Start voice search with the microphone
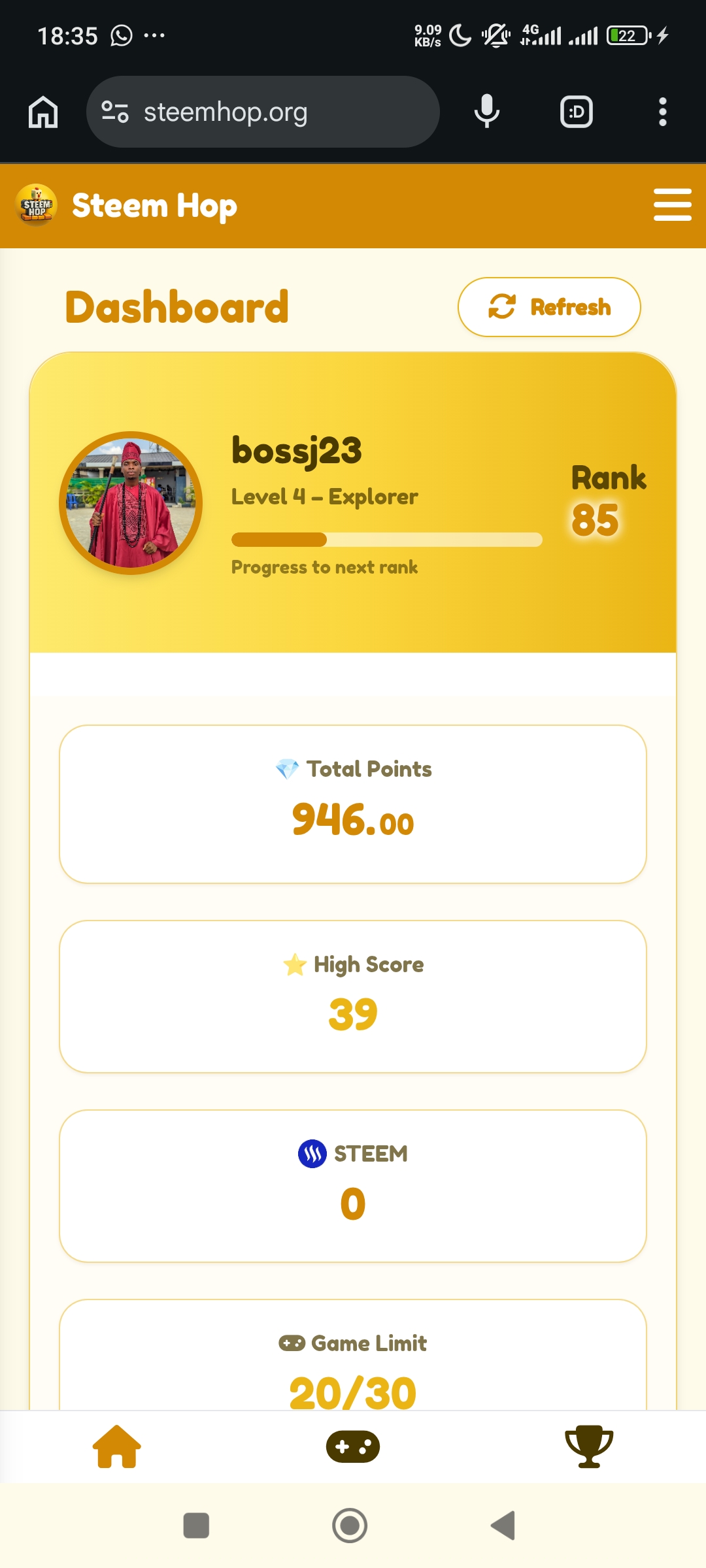 coord(487,112)
